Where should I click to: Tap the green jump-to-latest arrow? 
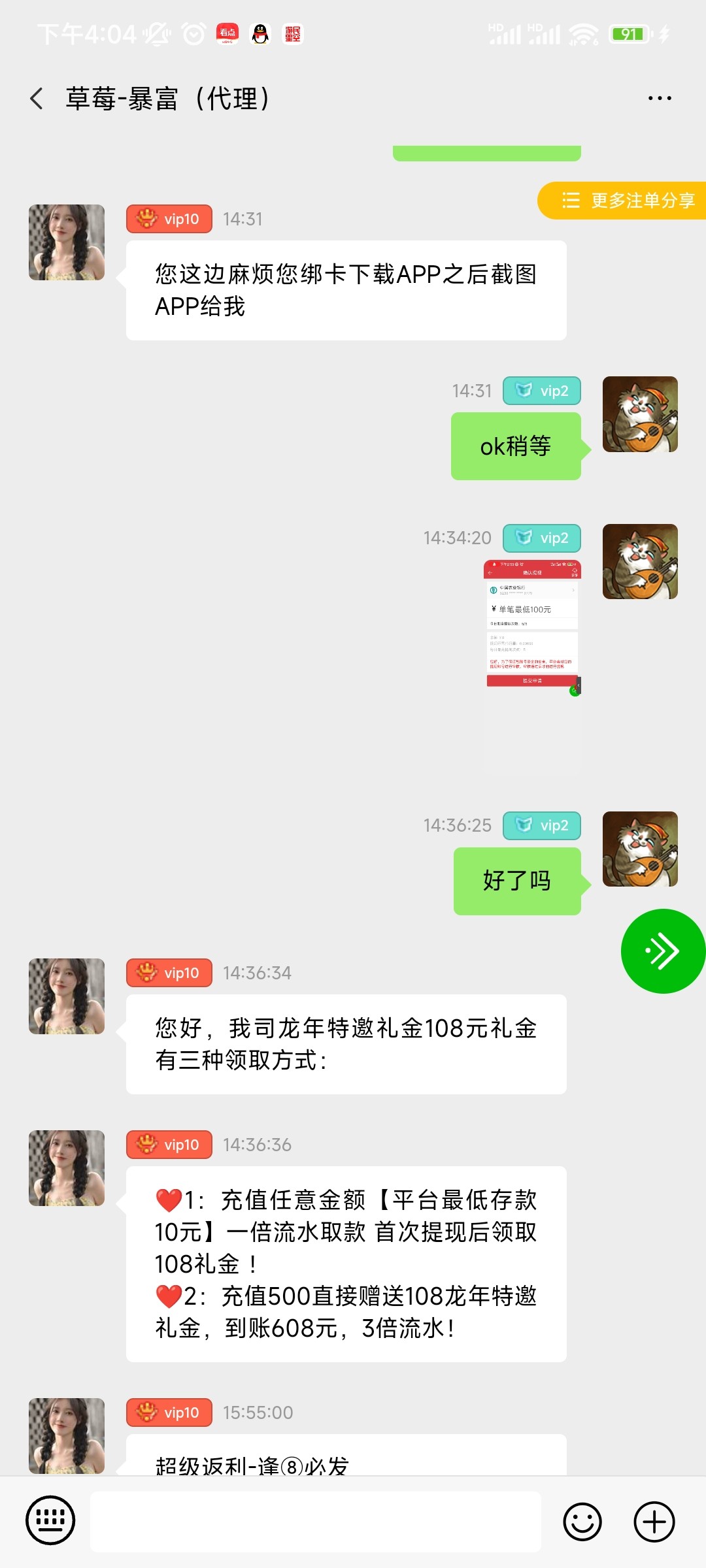[x=662, y=951]
